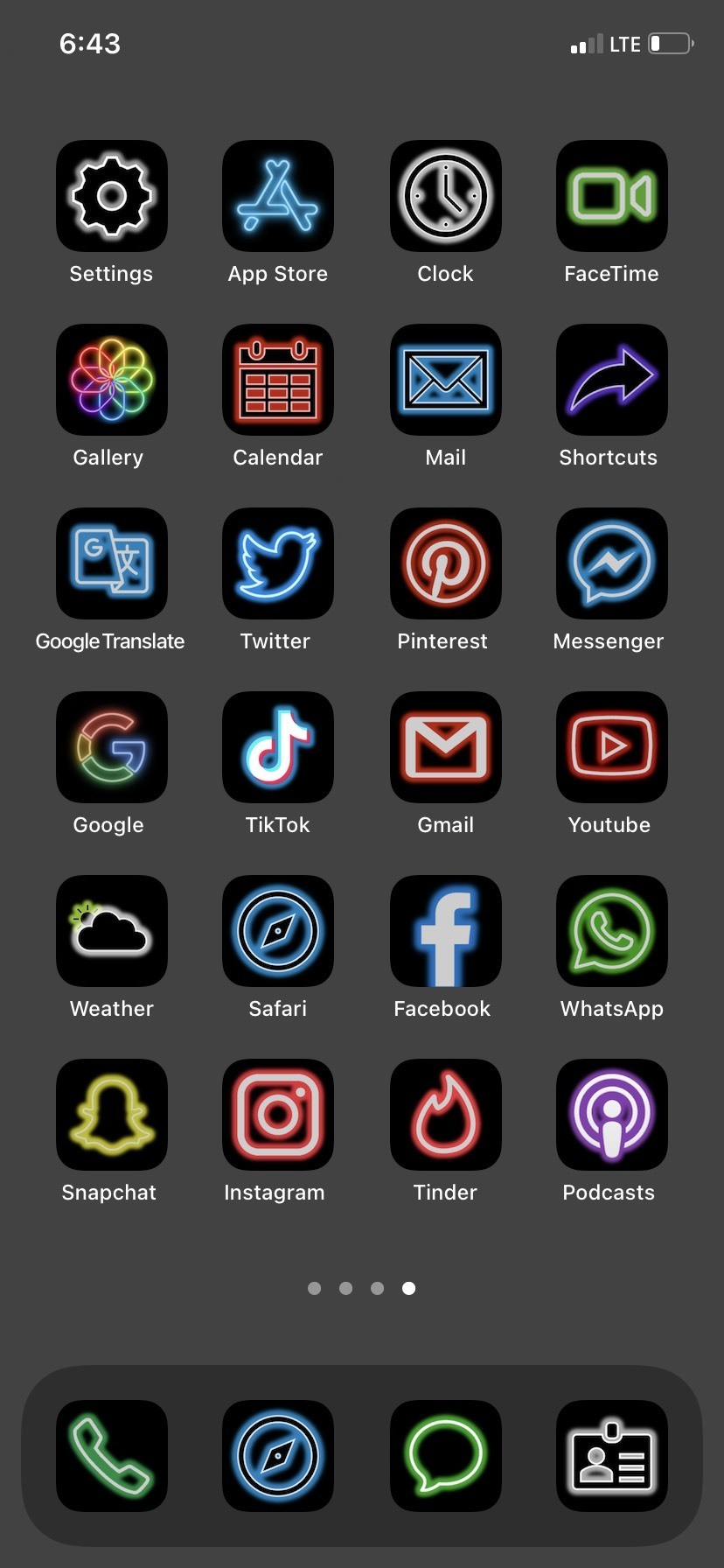Open the Clock app
Image resolution: width=724 pixels, height=1568 pixels.
446,196
